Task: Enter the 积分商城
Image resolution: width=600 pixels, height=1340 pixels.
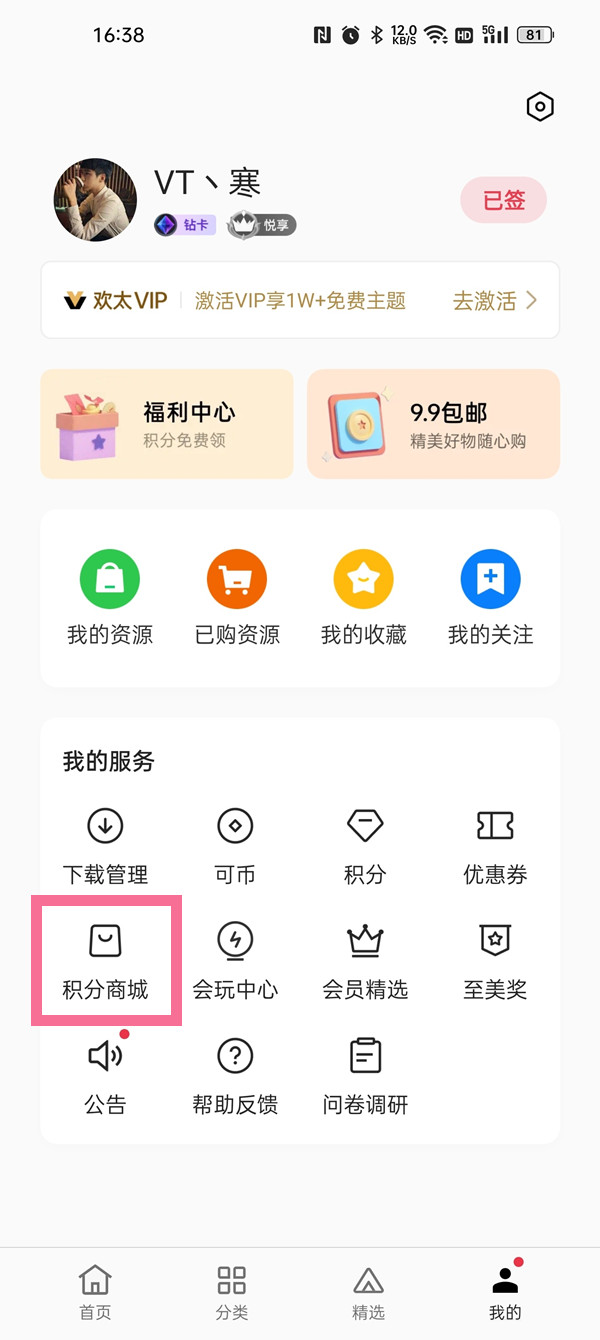Action: 105,960
